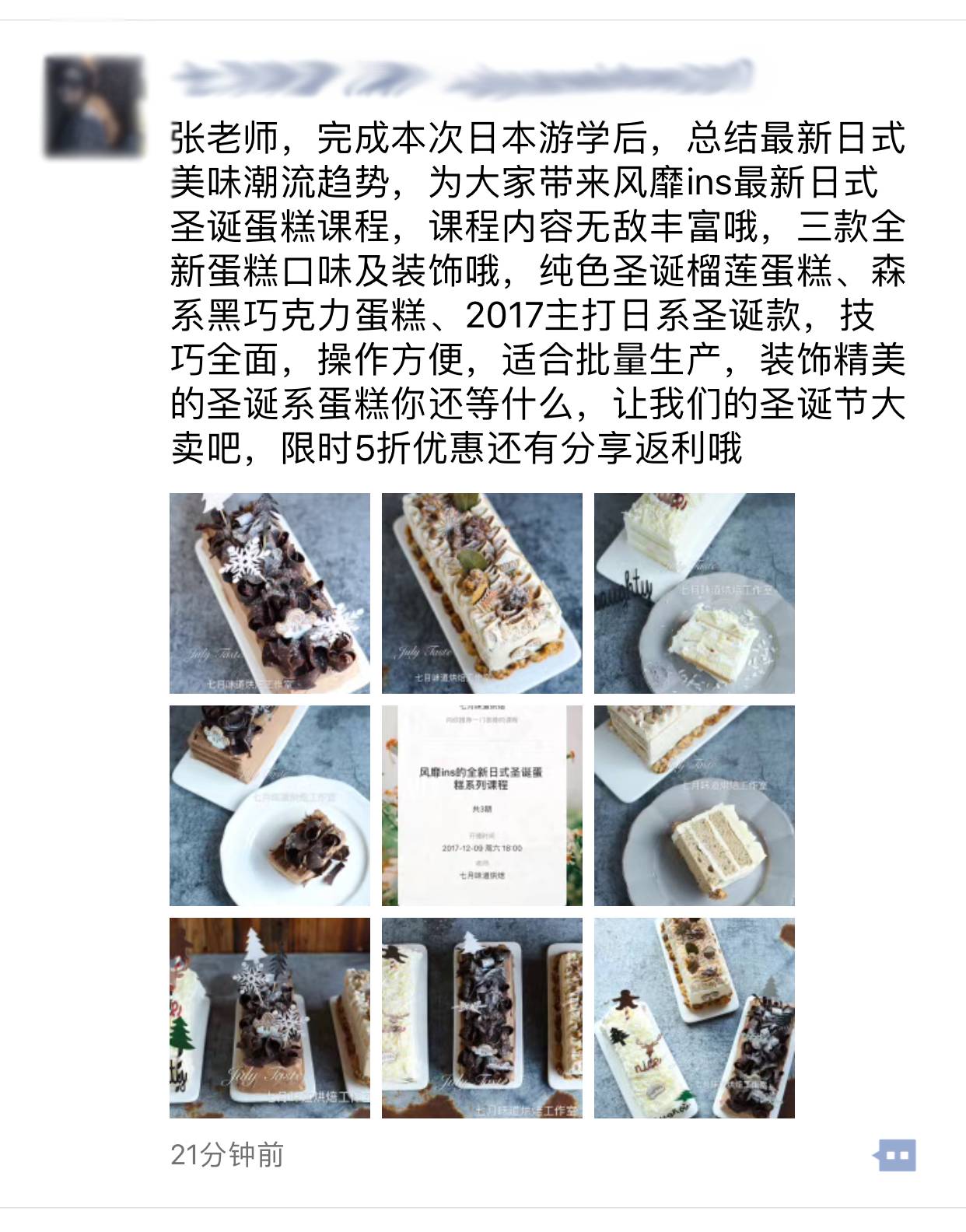View the three cakes side by side photo
This screenshot has width=966, height=1232.
tap(482, 1018)
